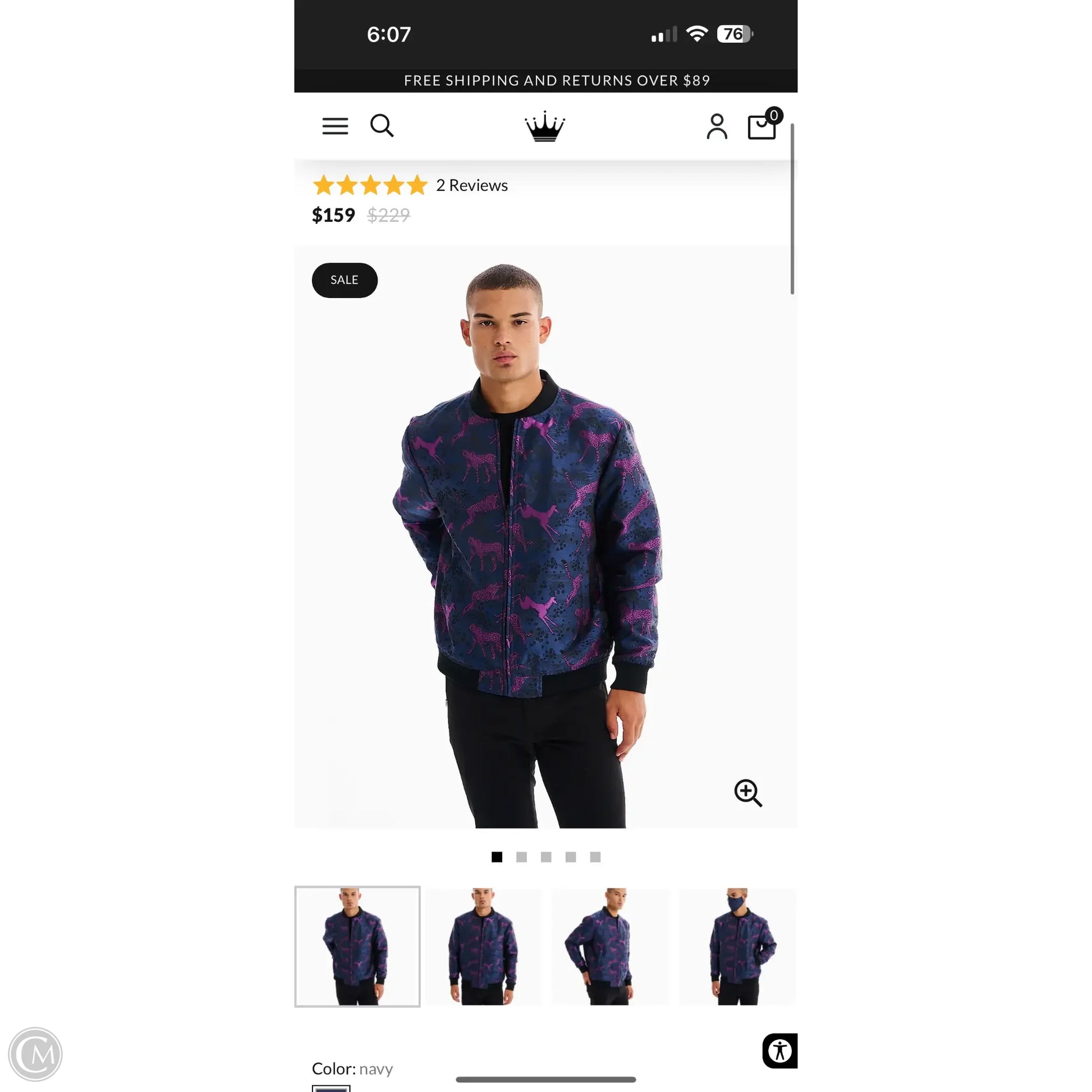This screenshot has height=1092, width=1092.
Task: Open the accessibility options widget
Action: [x=779, y=1050]
